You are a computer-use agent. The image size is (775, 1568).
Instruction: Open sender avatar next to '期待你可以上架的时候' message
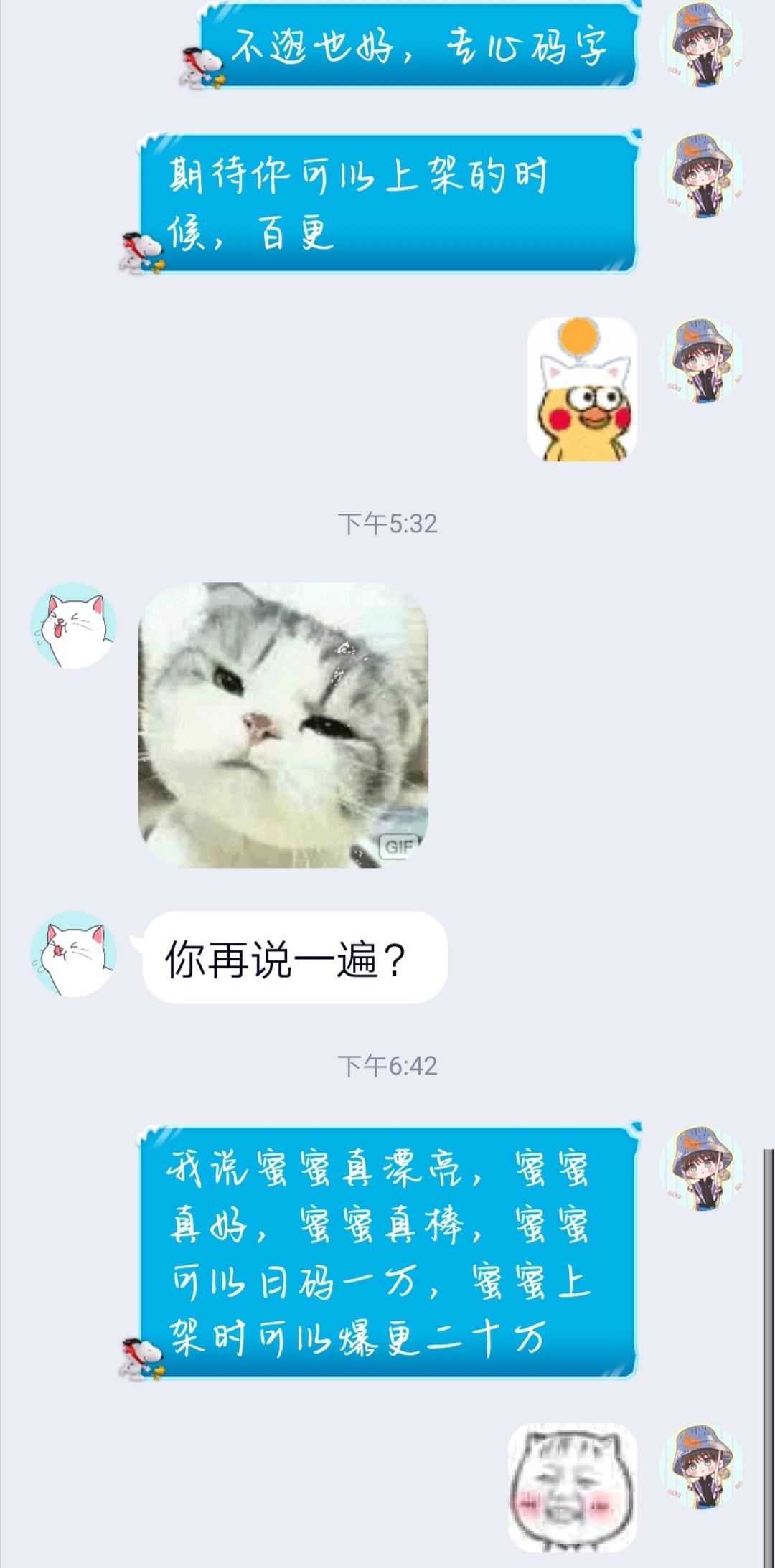point(701,174)
